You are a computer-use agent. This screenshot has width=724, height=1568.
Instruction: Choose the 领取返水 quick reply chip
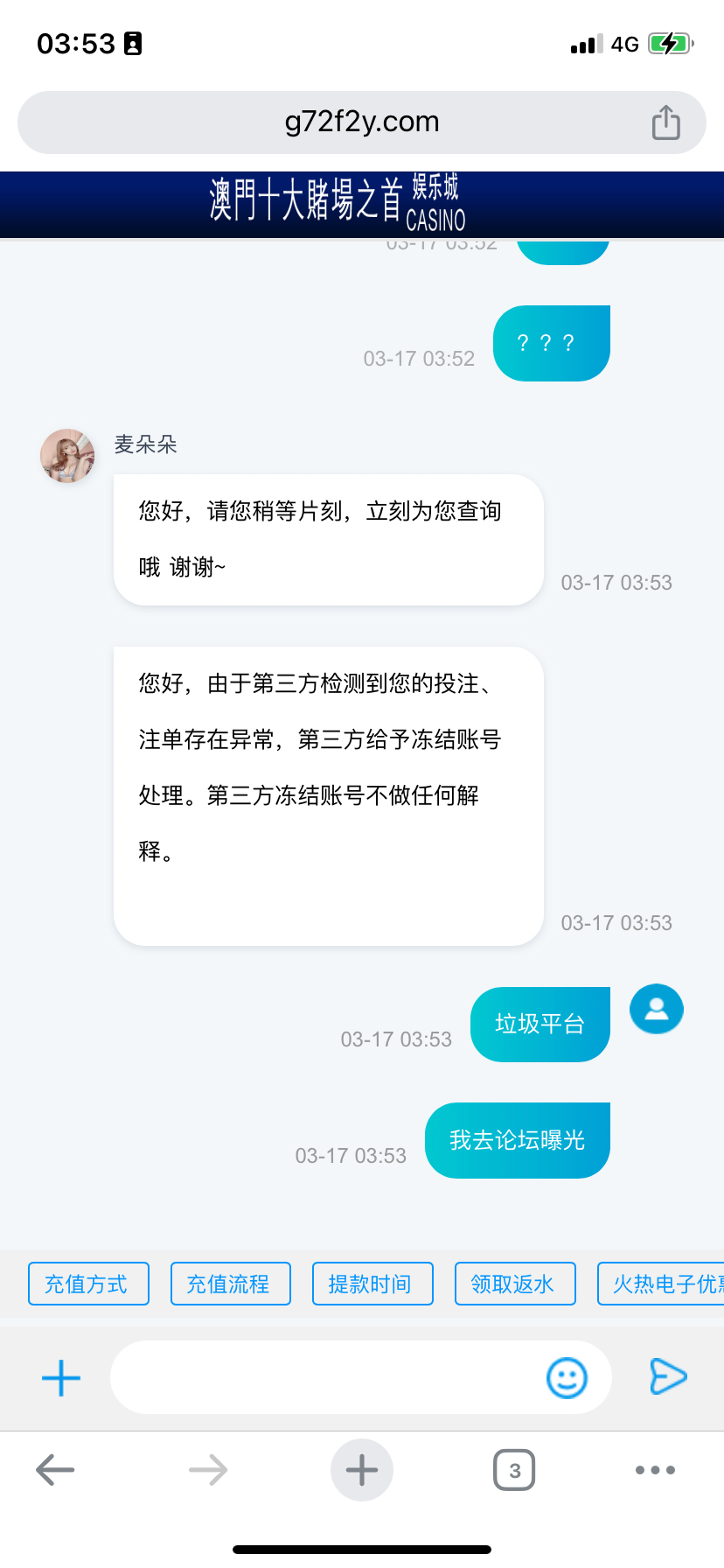[515, 1284]
